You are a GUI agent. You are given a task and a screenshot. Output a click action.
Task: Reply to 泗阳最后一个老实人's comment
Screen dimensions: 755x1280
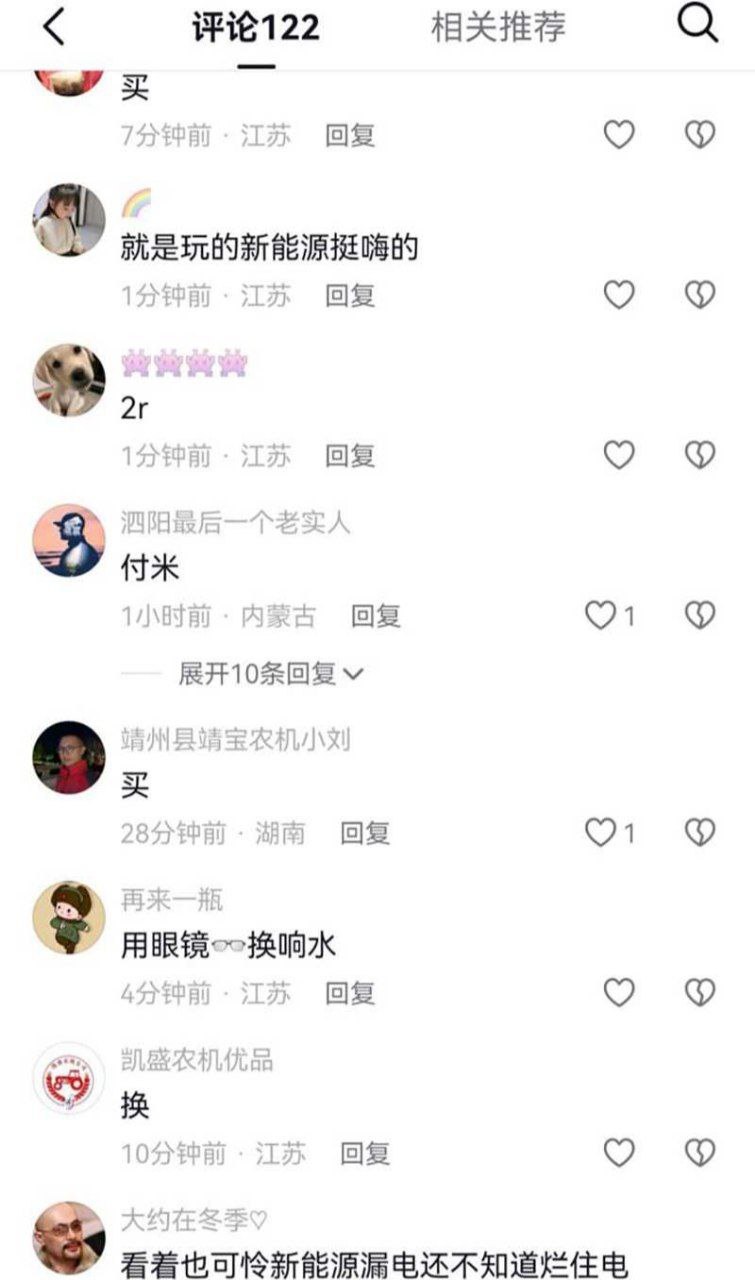pos(375,616)
